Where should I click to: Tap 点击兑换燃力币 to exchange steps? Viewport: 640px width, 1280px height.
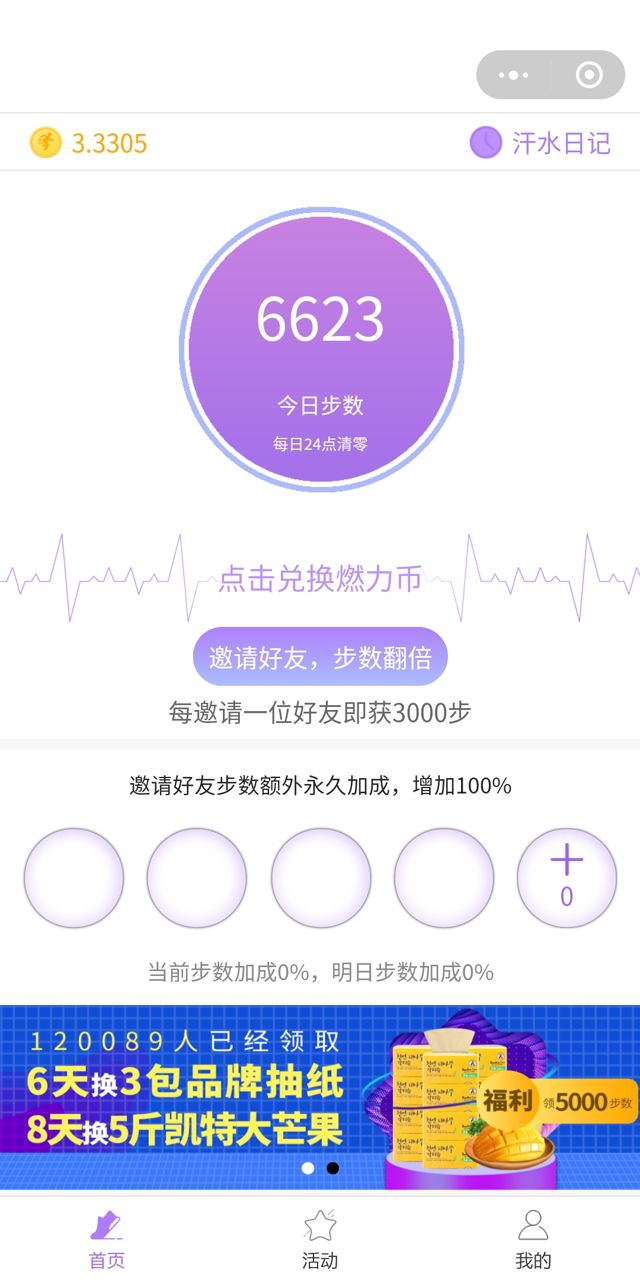point(320,579)
